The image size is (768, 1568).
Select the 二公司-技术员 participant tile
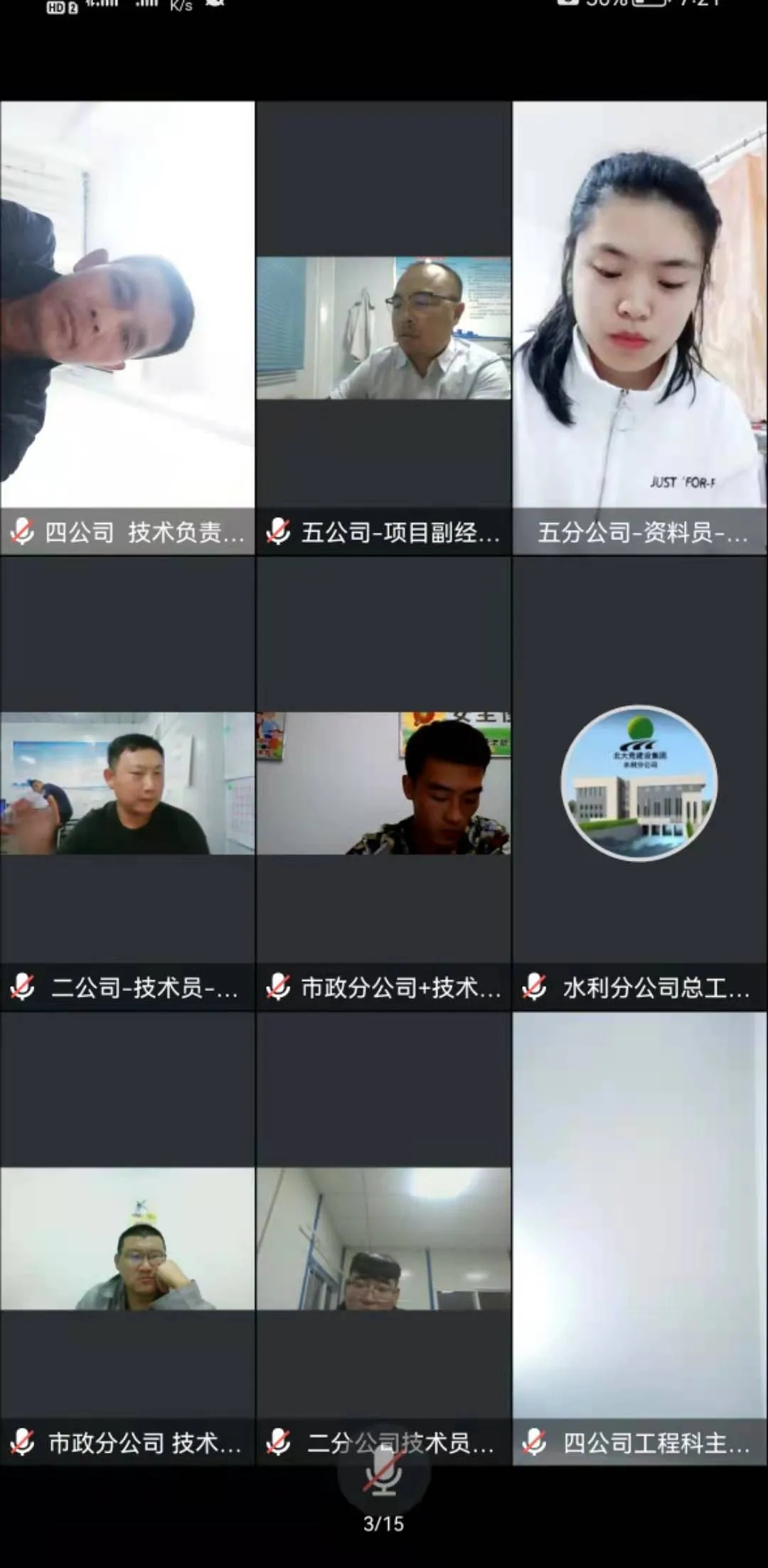point(127,783)
